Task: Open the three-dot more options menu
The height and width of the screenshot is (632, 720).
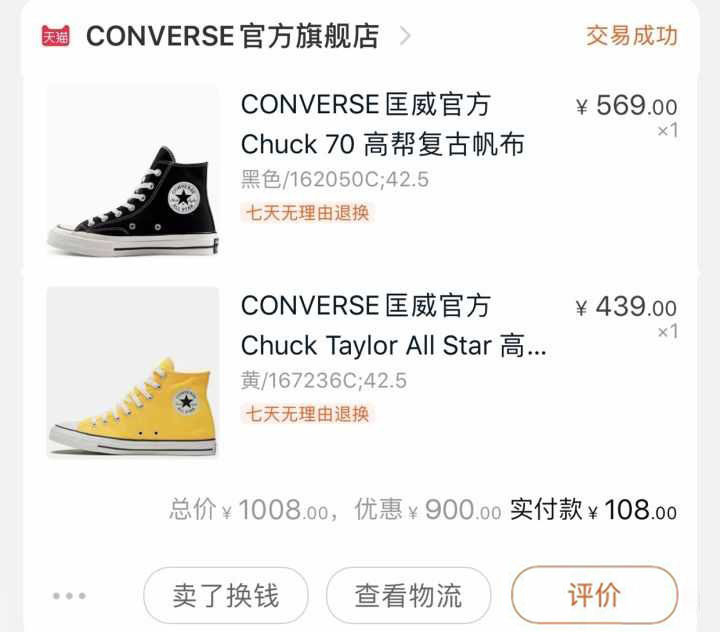Action: (69, 596)
